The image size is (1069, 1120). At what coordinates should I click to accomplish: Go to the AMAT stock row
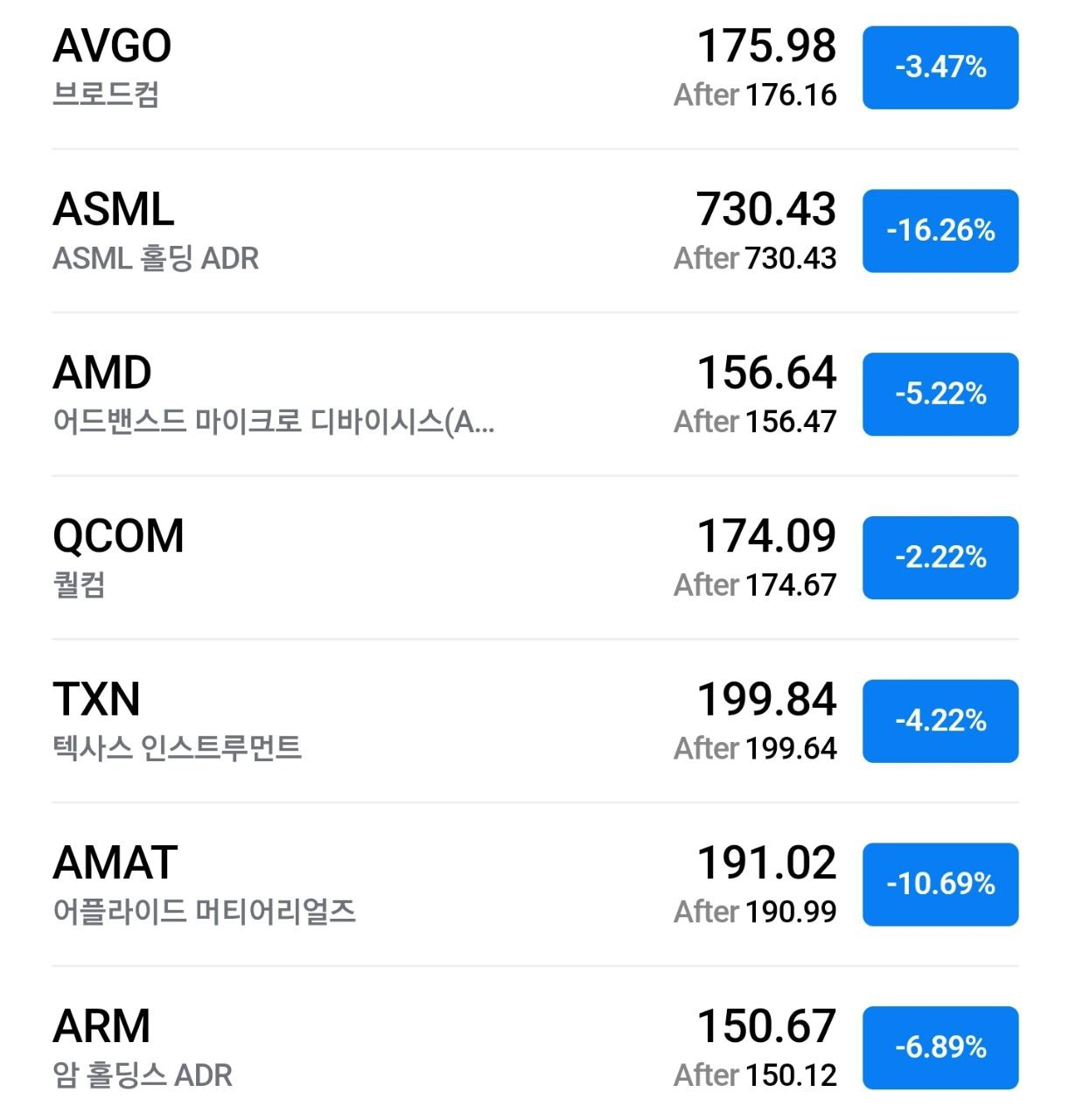tap(350, 885)
